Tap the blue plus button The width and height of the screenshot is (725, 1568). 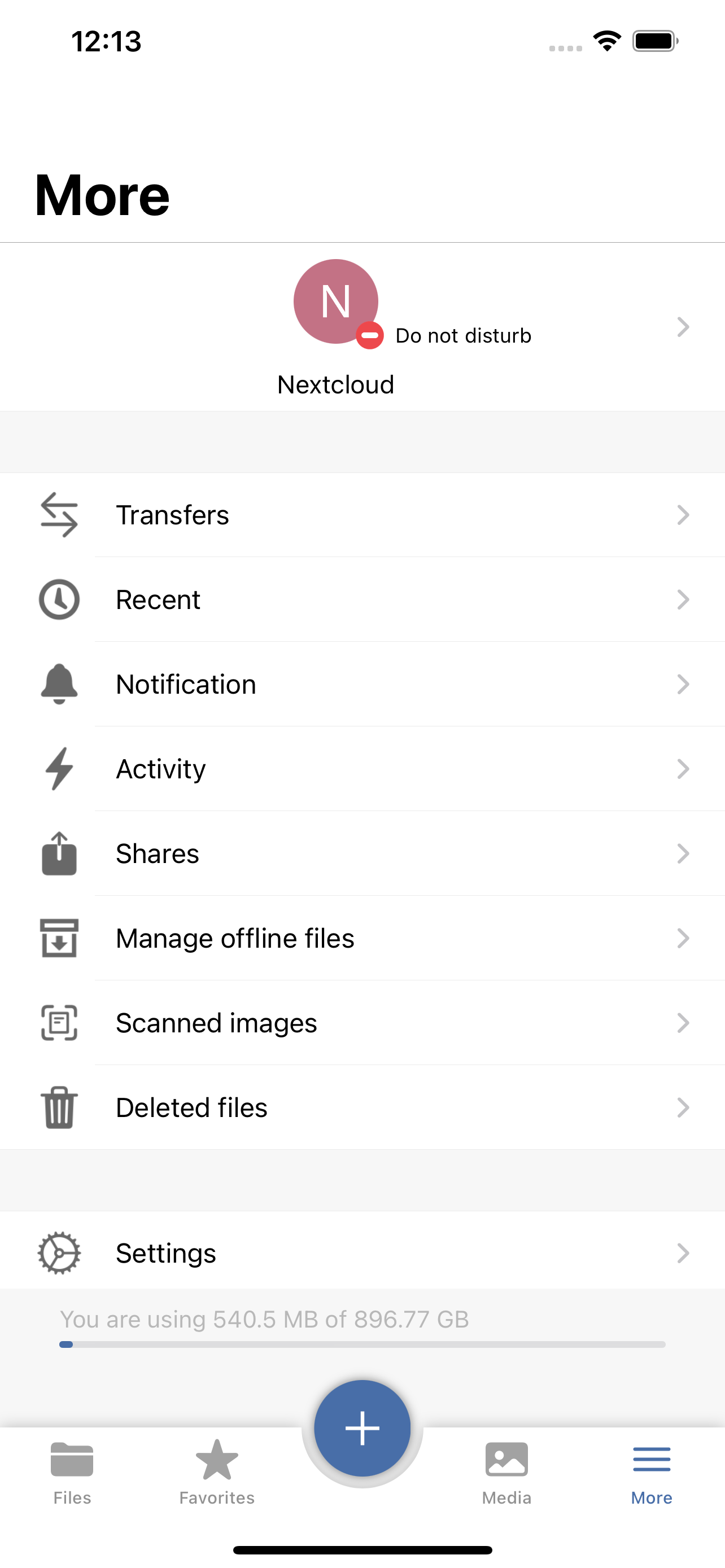[362, 1427]
